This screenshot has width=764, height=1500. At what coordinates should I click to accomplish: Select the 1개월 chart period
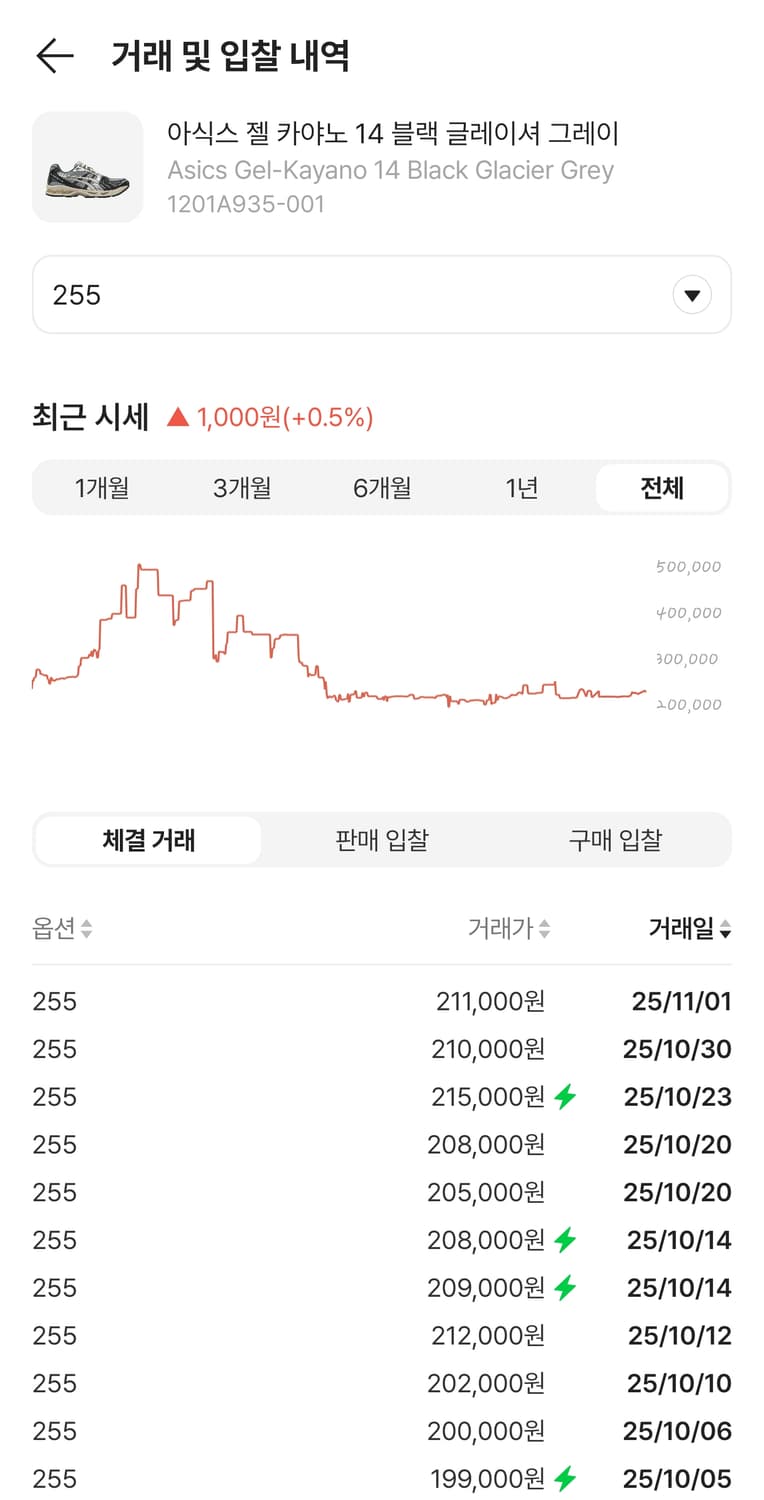[102, 488]
